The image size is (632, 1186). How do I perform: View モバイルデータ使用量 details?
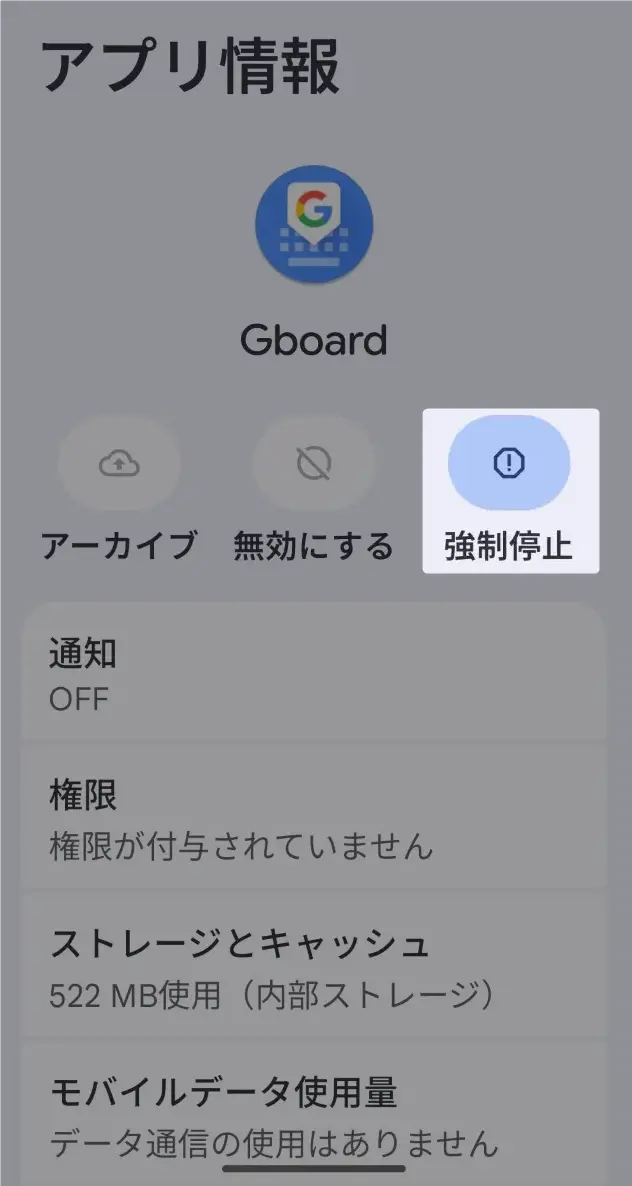[314, 1112]
